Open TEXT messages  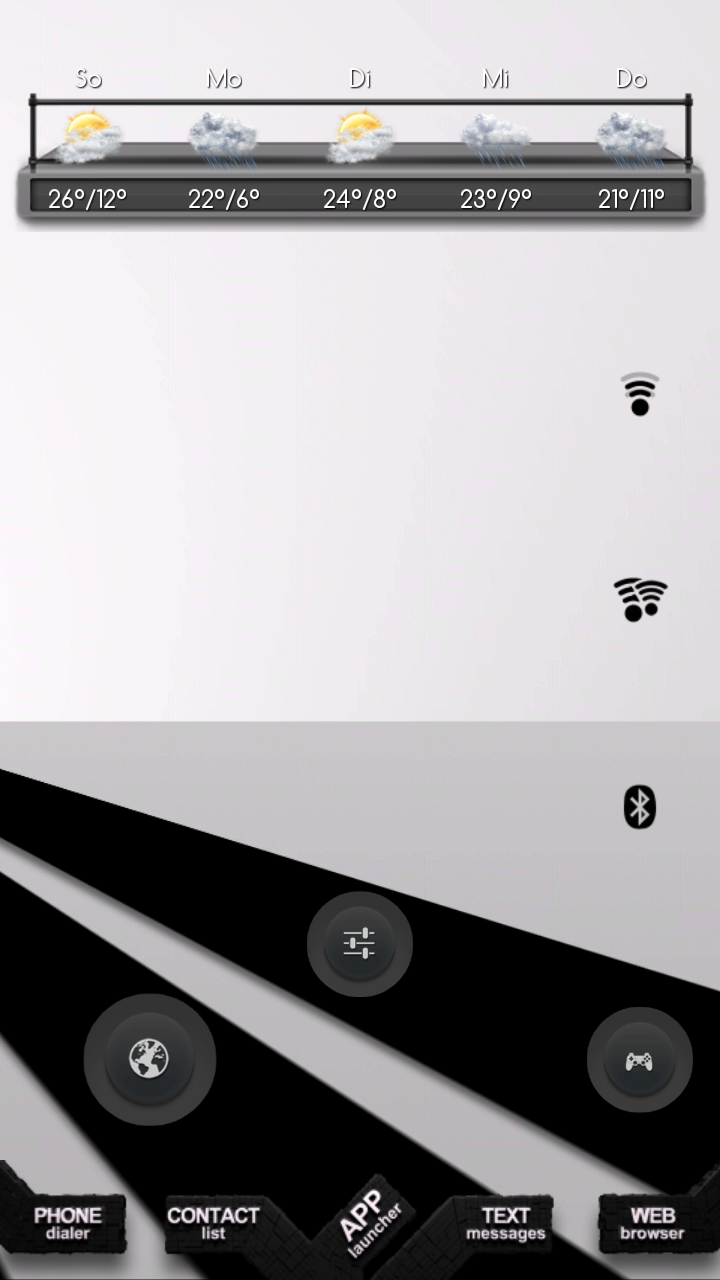[505, 1223]
